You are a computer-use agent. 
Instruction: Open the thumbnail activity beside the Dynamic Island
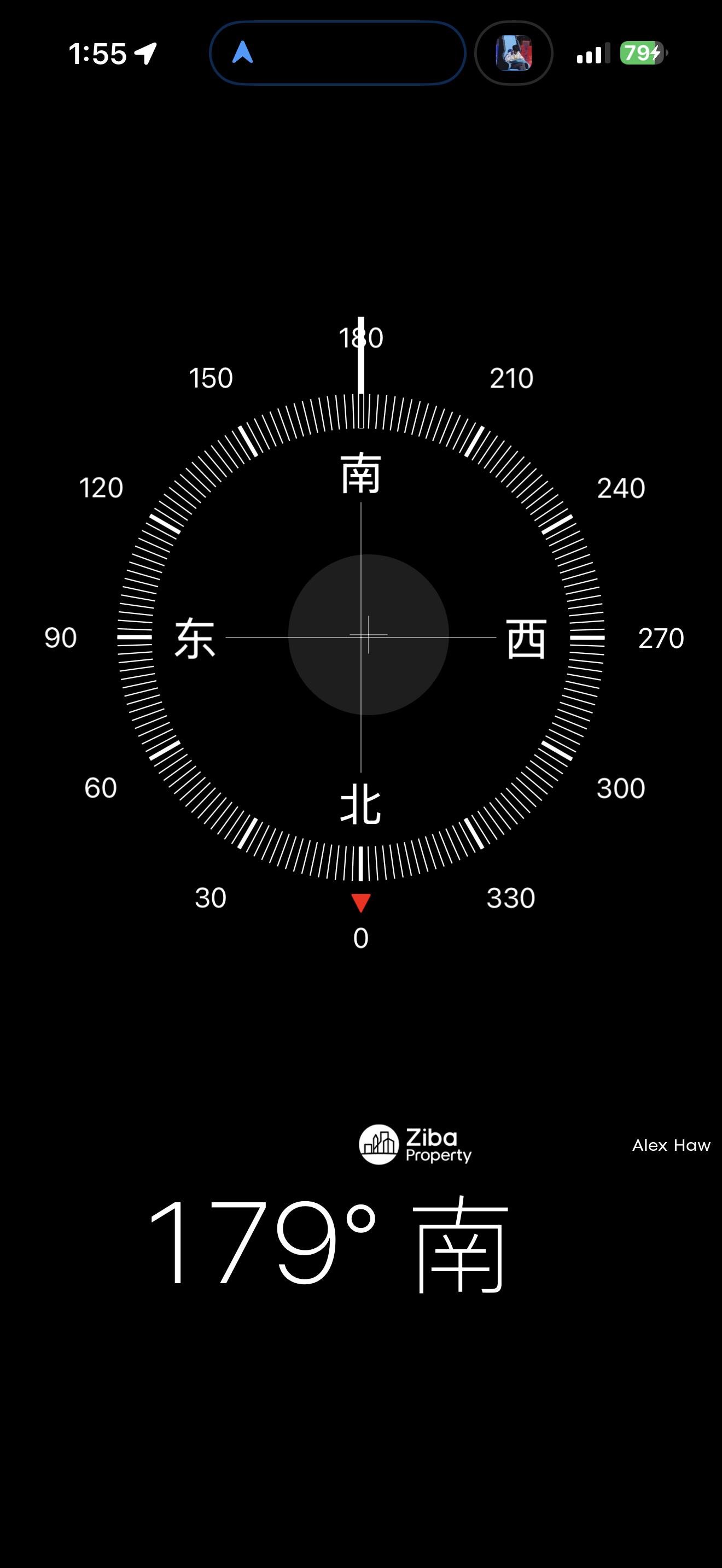[513, 53]
